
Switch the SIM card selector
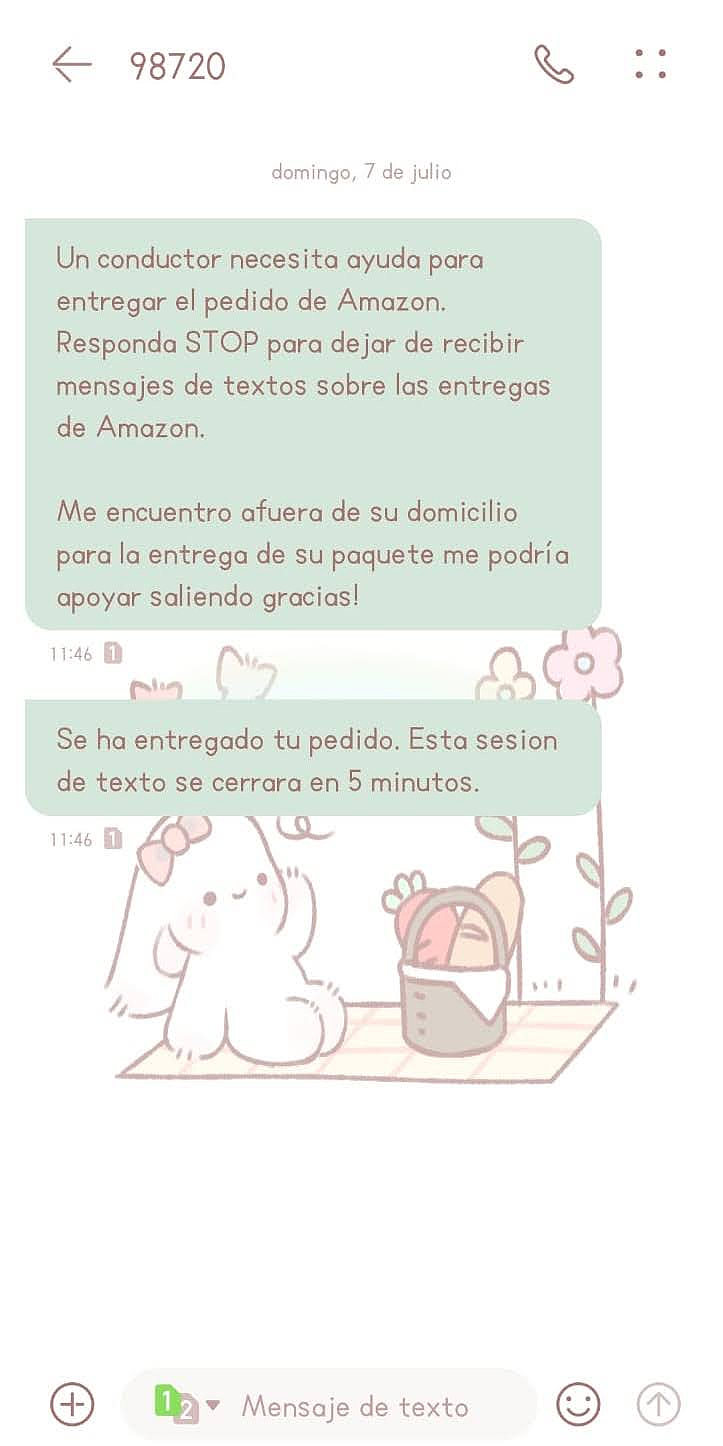coord(185,1405)
